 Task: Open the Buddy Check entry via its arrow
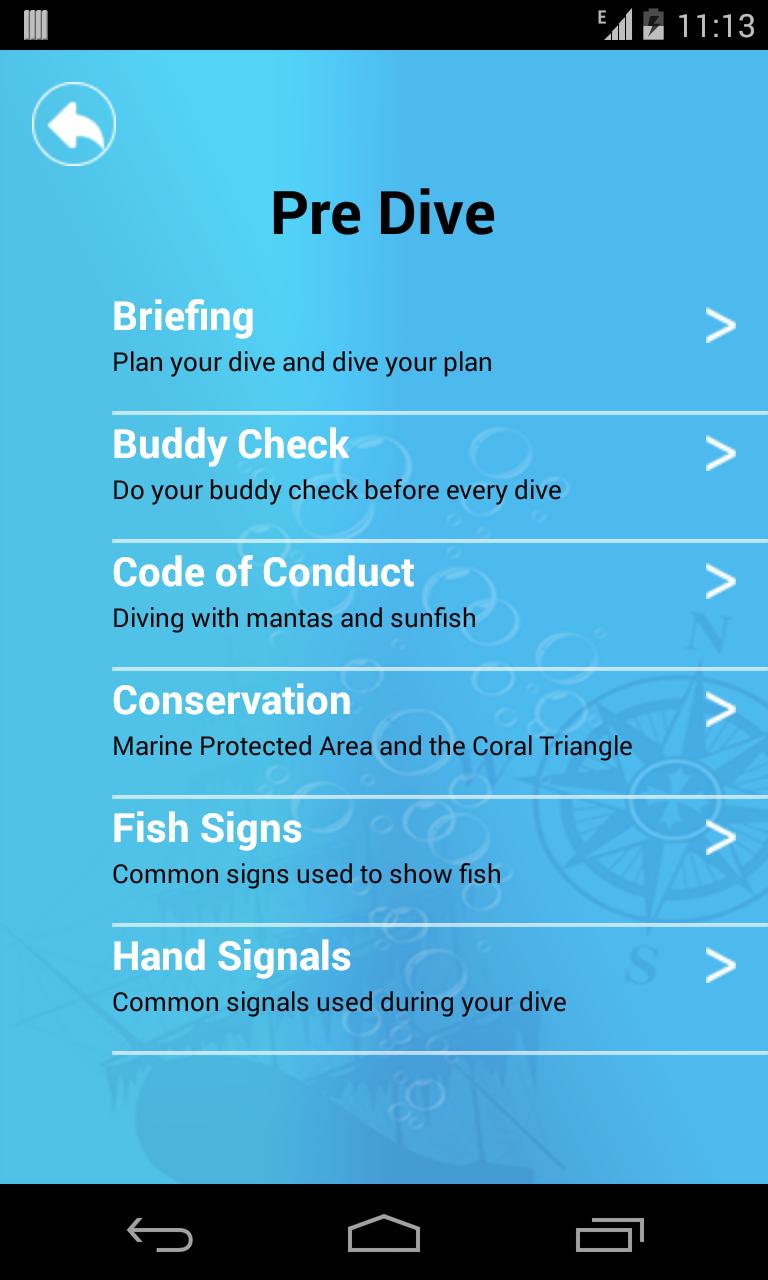coord(720,453)
